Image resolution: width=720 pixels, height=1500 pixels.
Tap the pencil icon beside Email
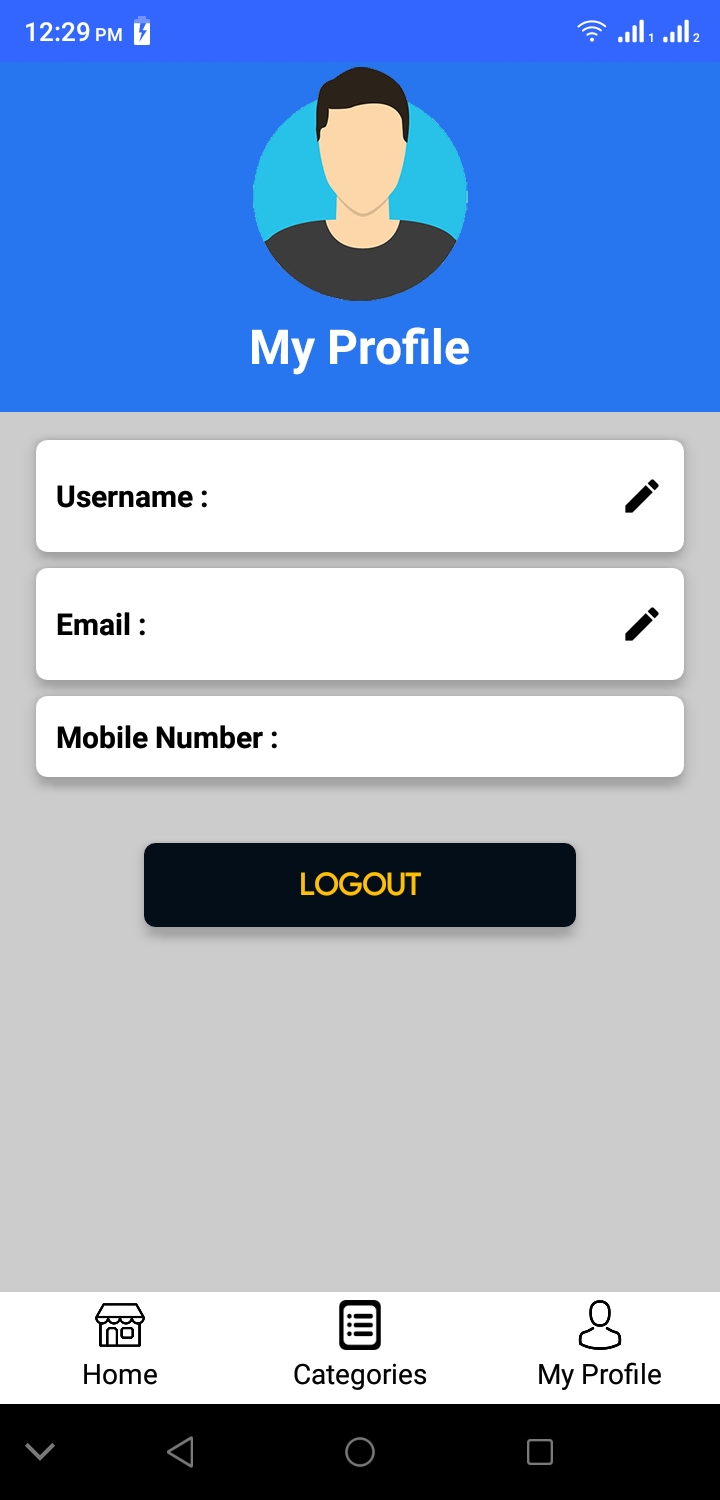coord(642,624)
